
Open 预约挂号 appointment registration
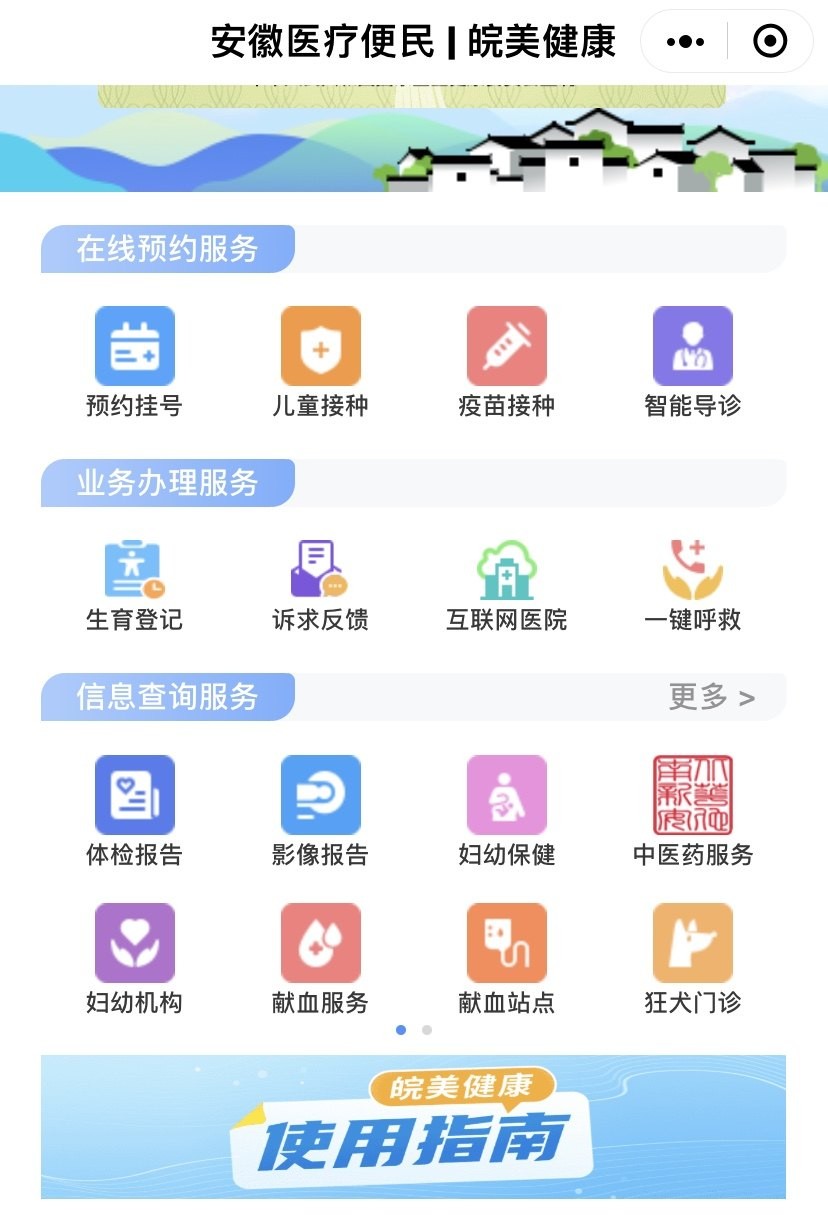click(134, 362)
